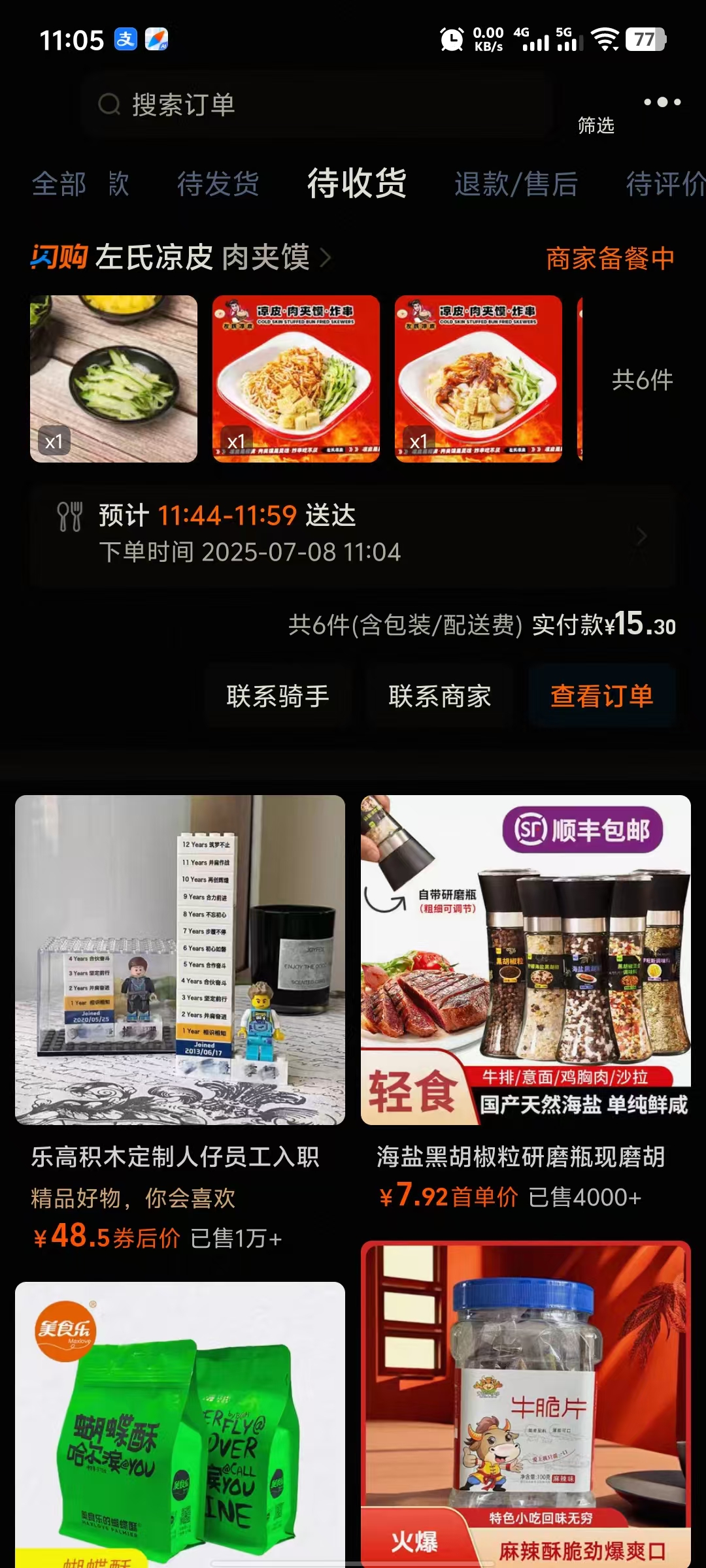
Task: Open the 共6件 order items list
Action: tap(642, 380)
